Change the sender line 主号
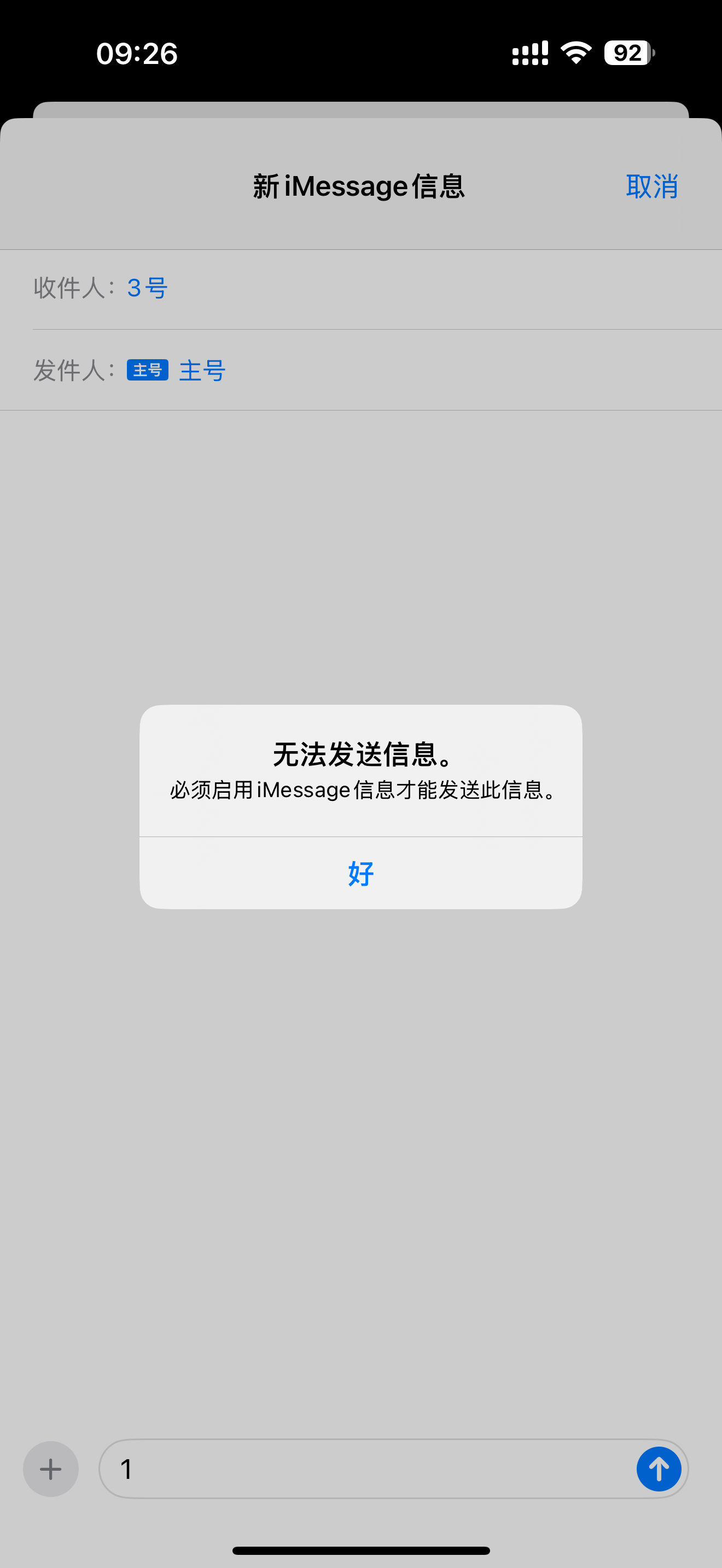722x1568 pixels. (201, 370)
